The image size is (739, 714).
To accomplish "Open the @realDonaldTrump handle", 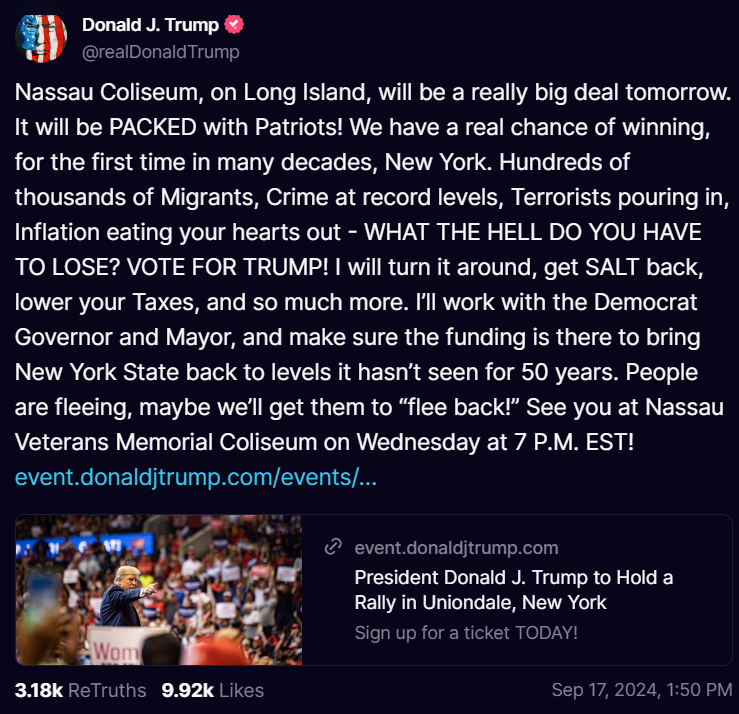I will click(160, 51).
